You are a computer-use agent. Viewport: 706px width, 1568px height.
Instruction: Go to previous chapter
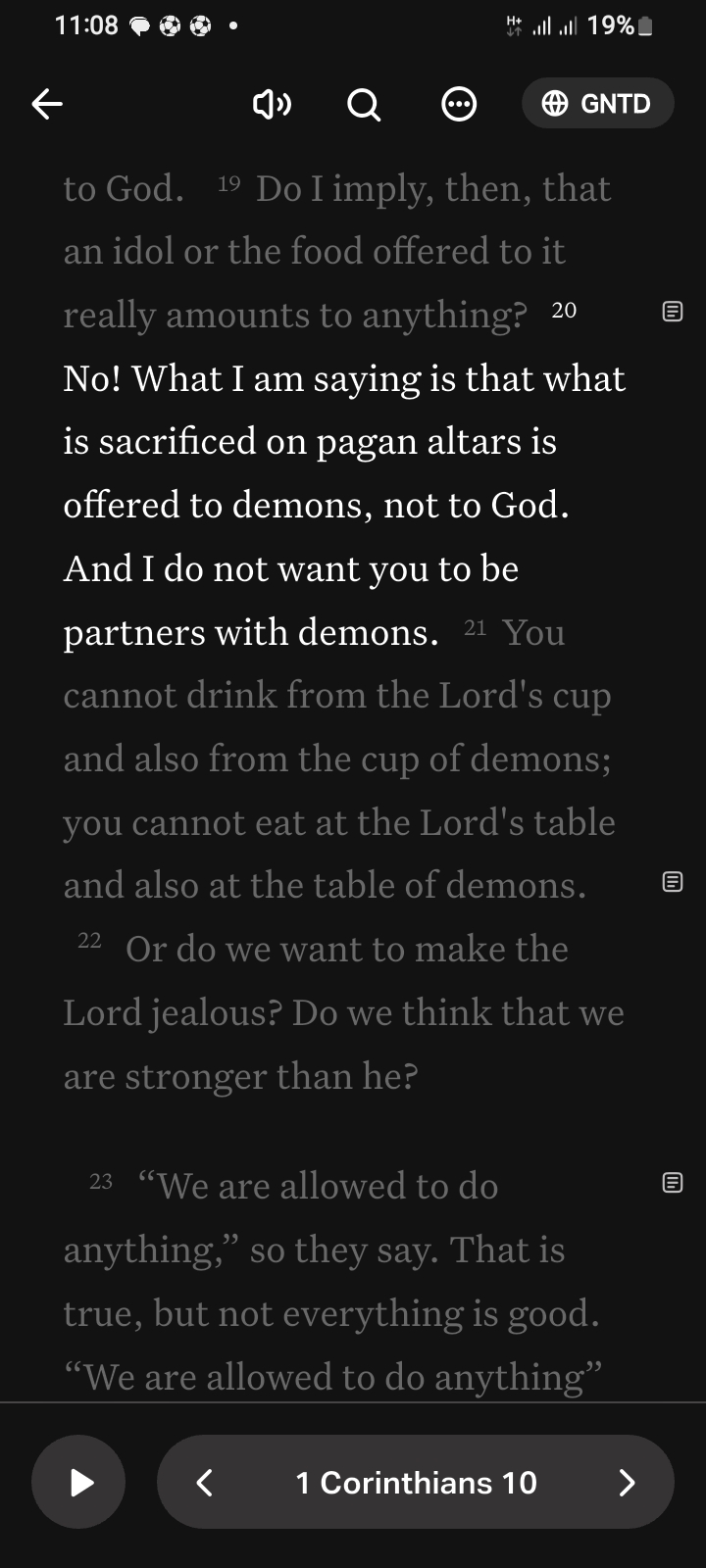[205, 1482]
